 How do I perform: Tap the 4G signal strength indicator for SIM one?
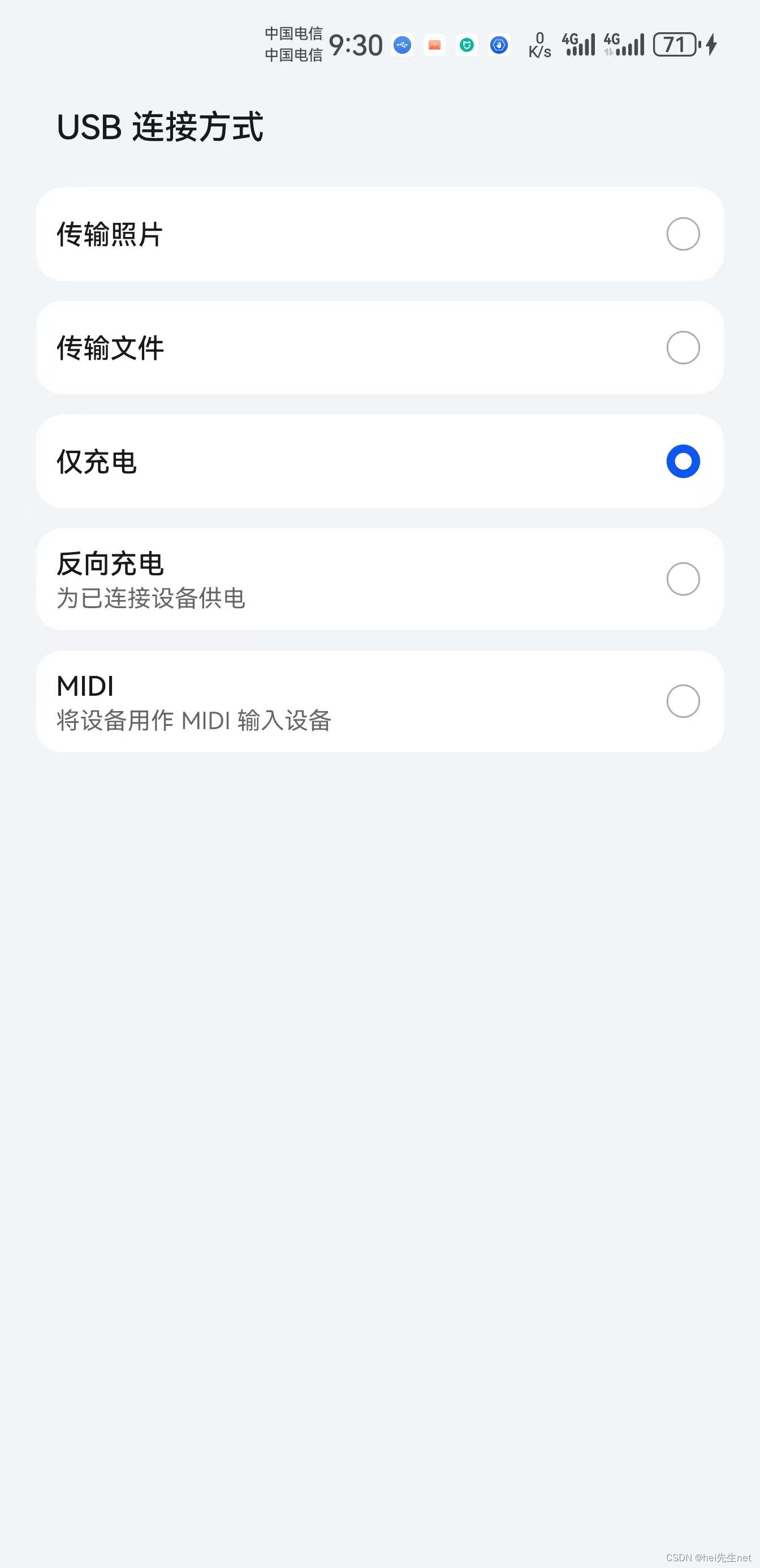578,44
